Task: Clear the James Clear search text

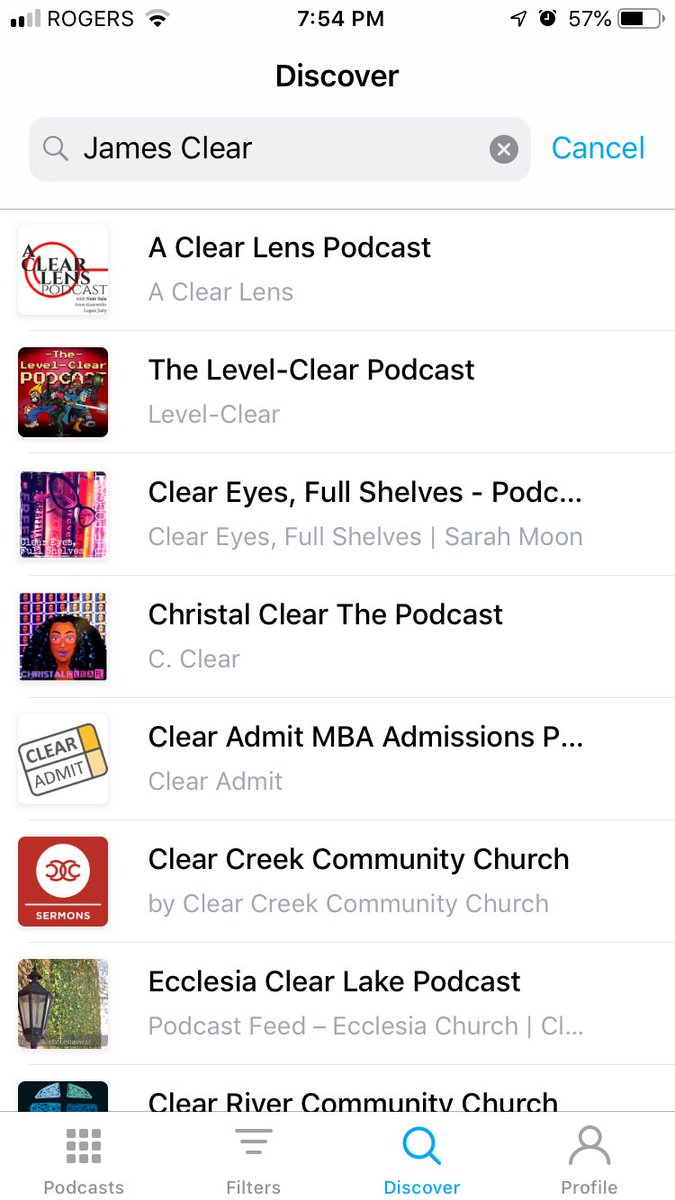Action: [503, 150]
